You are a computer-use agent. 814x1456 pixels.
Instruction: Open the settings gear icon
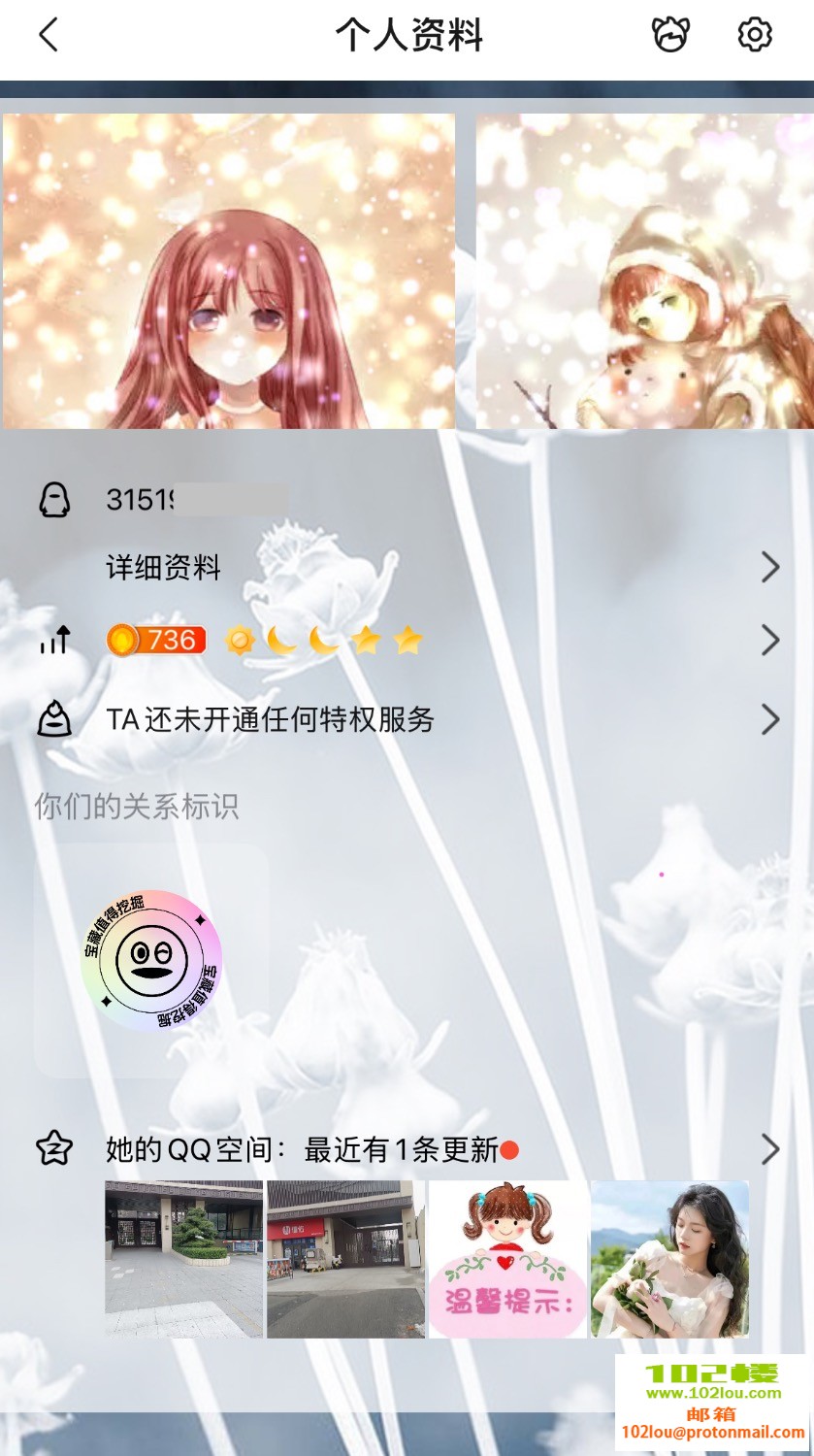(755, 36)
